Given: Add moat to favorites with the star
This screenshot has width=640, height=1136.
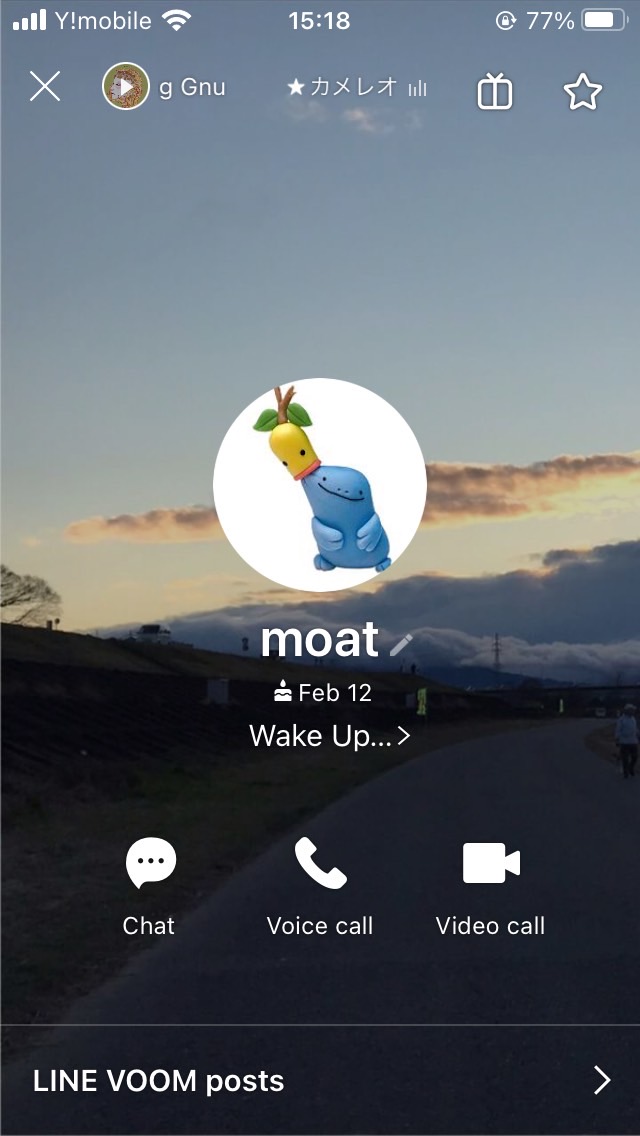Looking at the screenshot, I should [583, 91].
